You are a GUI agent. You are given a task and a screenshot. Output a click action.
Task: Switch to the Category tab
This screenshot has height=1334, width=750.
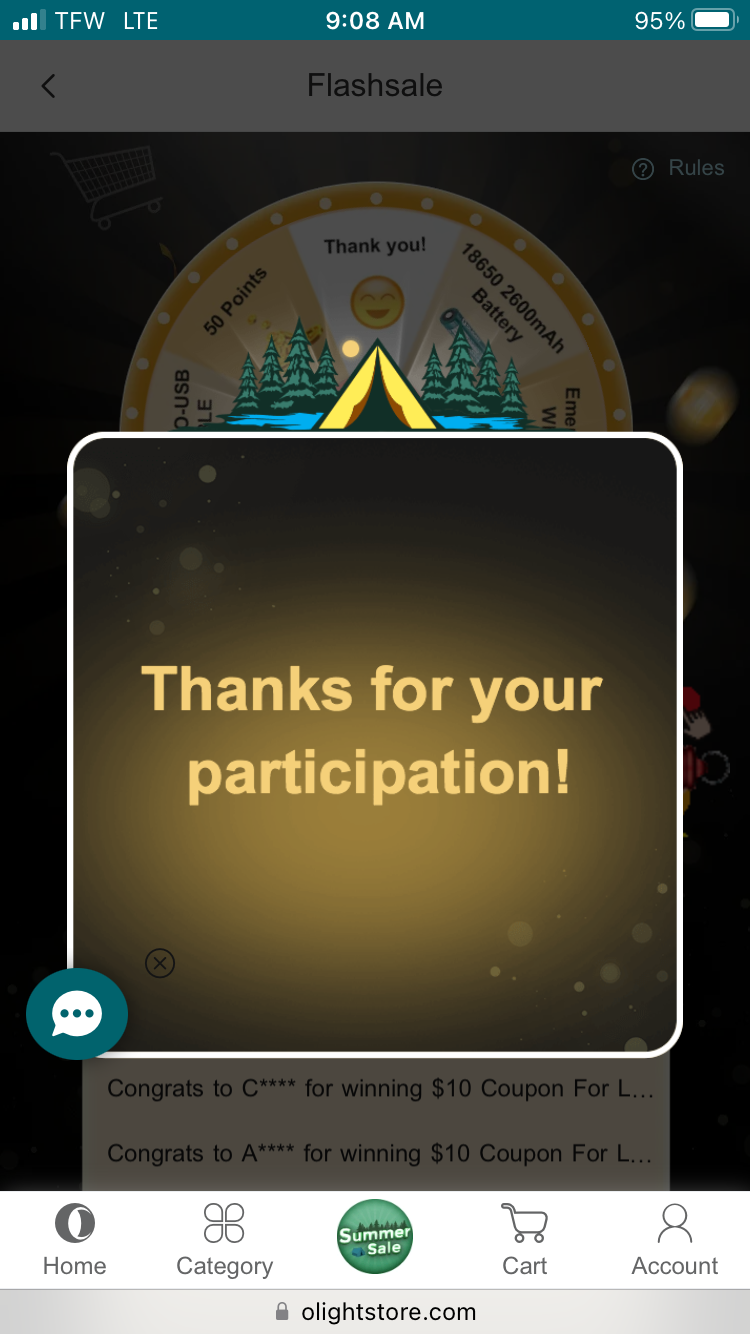(224, 1240)
